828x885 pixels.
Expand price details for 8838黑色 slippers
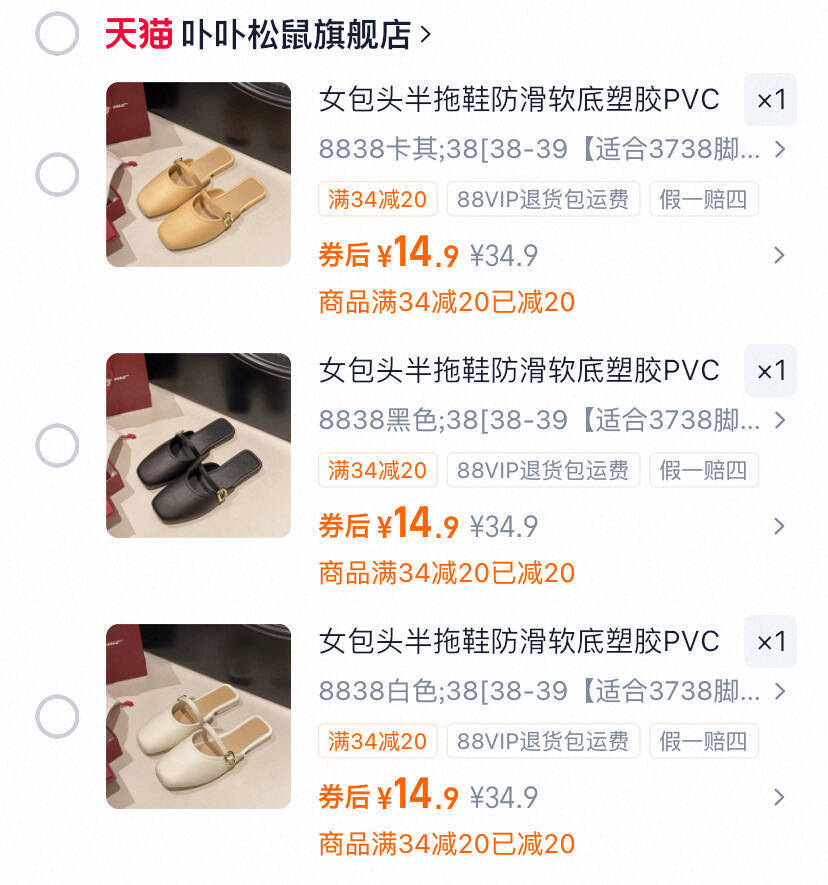click(779, 526)
